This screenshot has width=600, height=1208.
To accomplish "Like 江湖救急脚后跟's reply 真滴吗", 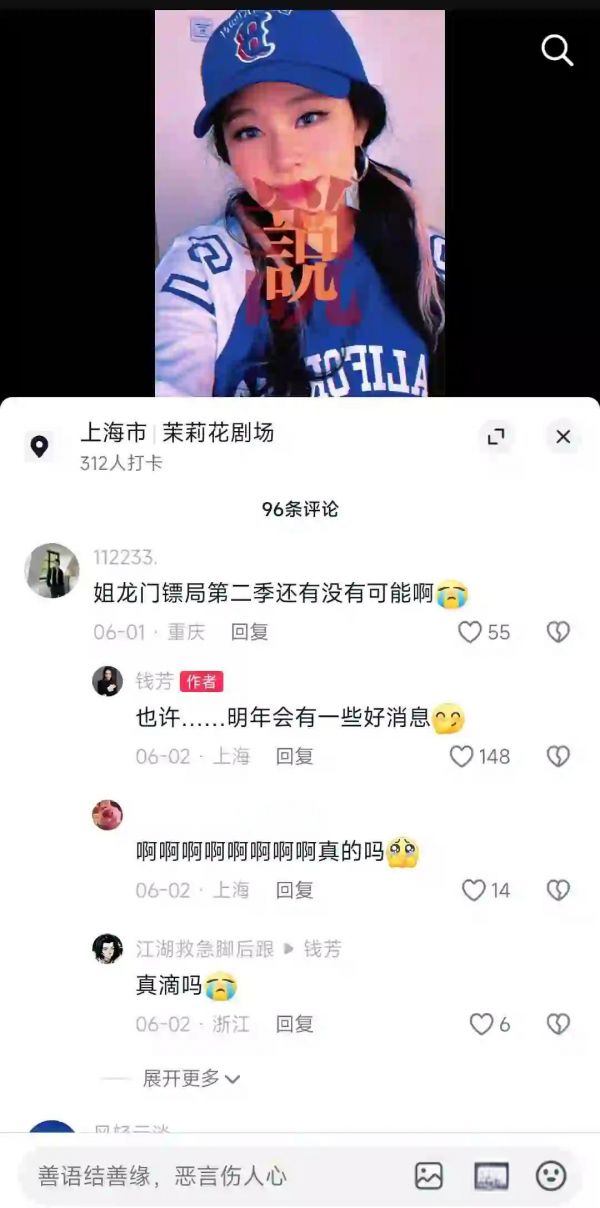I will point(490,1024).
